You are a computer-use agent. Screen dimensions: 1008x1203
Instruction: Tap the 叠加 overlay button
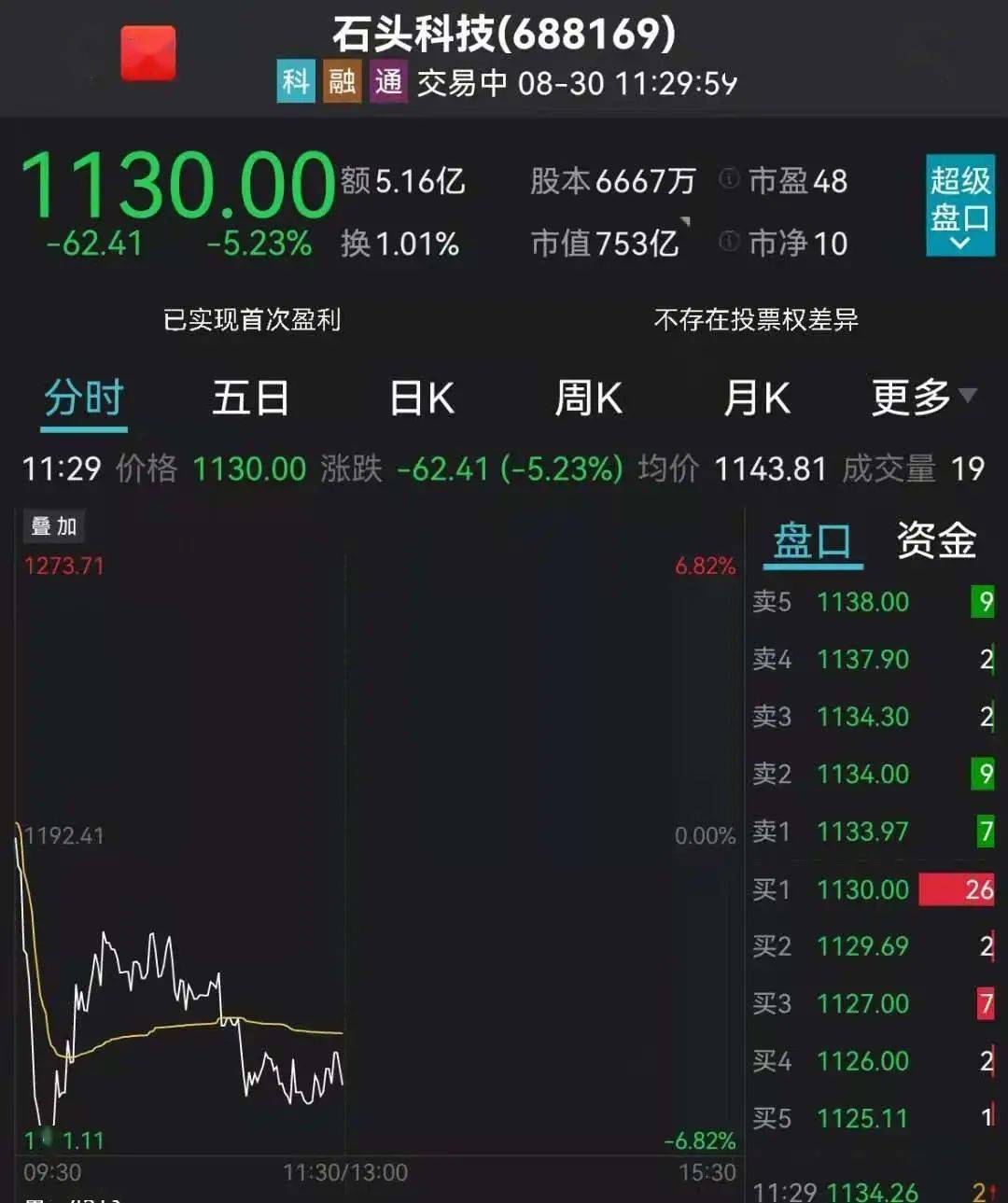coord(53,526)
